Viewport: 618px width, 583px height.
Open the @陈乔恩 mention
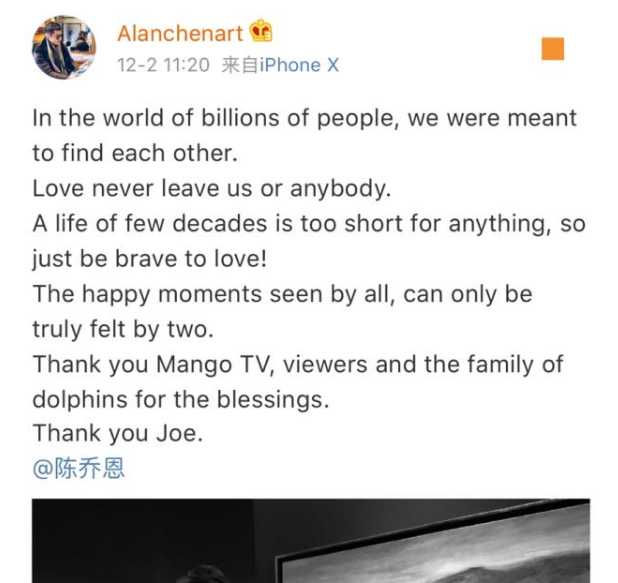click(79, 467)
